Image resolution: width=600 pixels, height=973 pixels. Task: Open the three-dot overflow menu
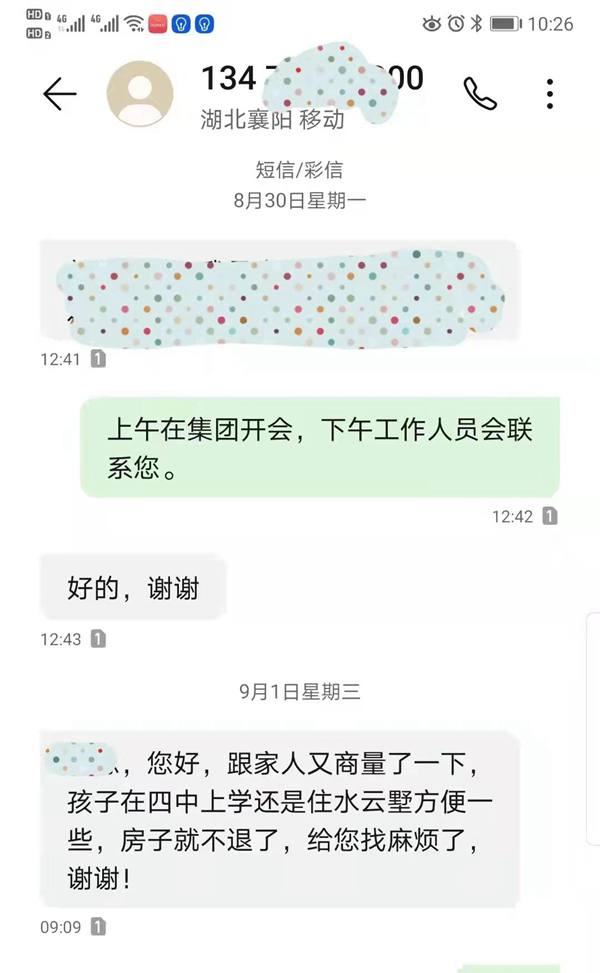pos(550,93)
